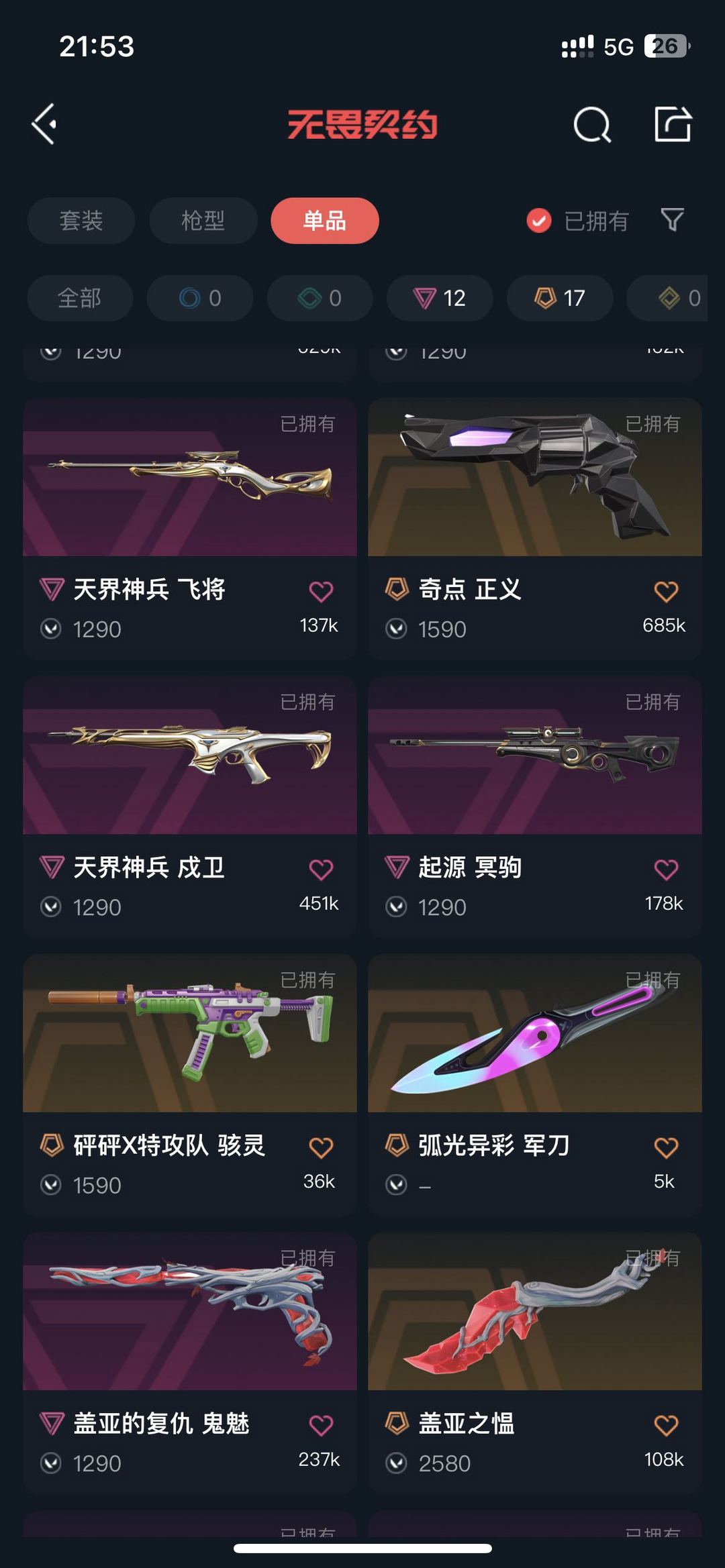The image size is (725, 1568).
Task: Select the 全部 rarity chip
Action: (80, 298)
